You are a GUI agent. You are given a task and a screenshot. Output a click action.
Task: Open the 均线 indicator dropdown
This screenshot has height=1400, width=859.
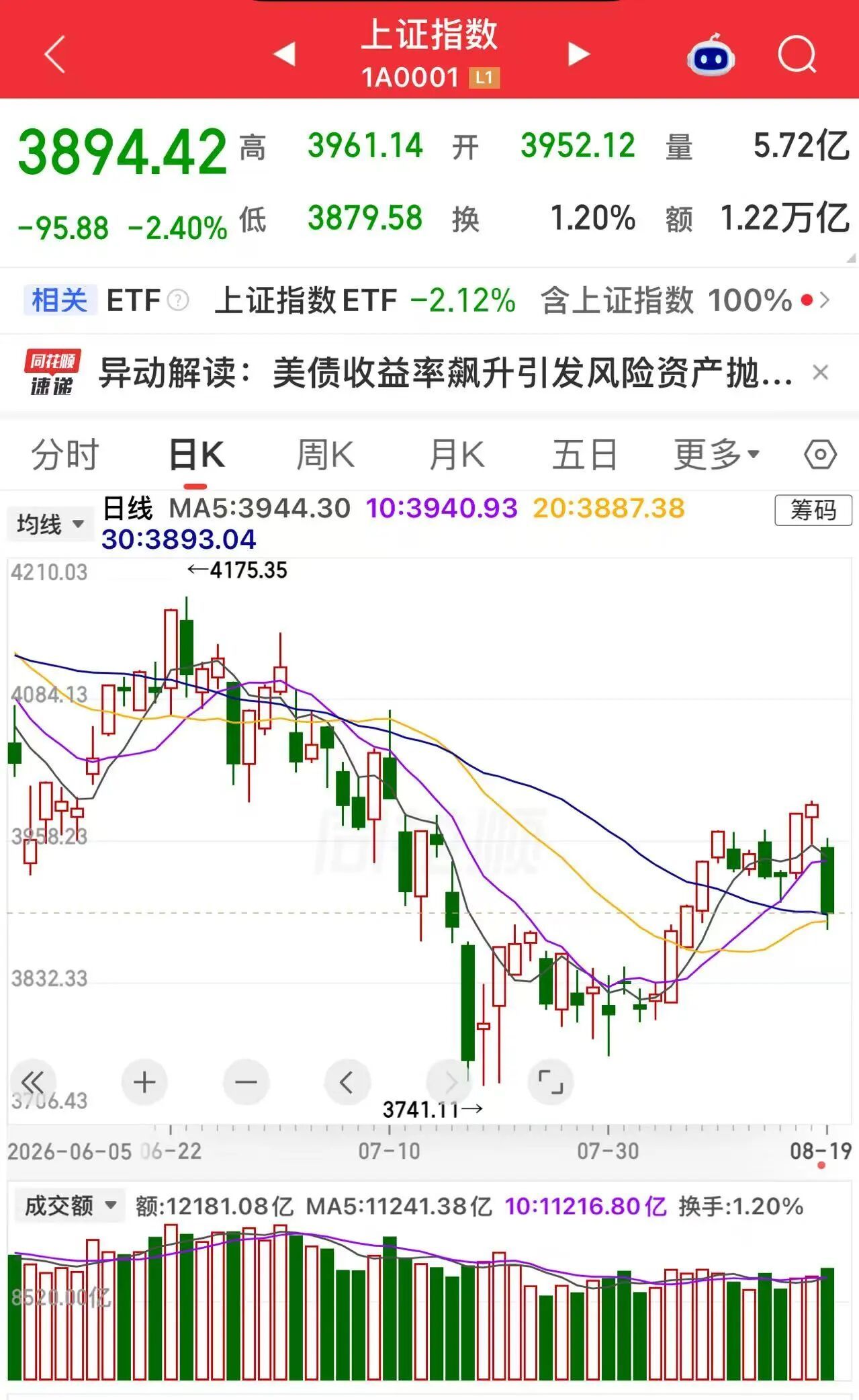(50, 524)
